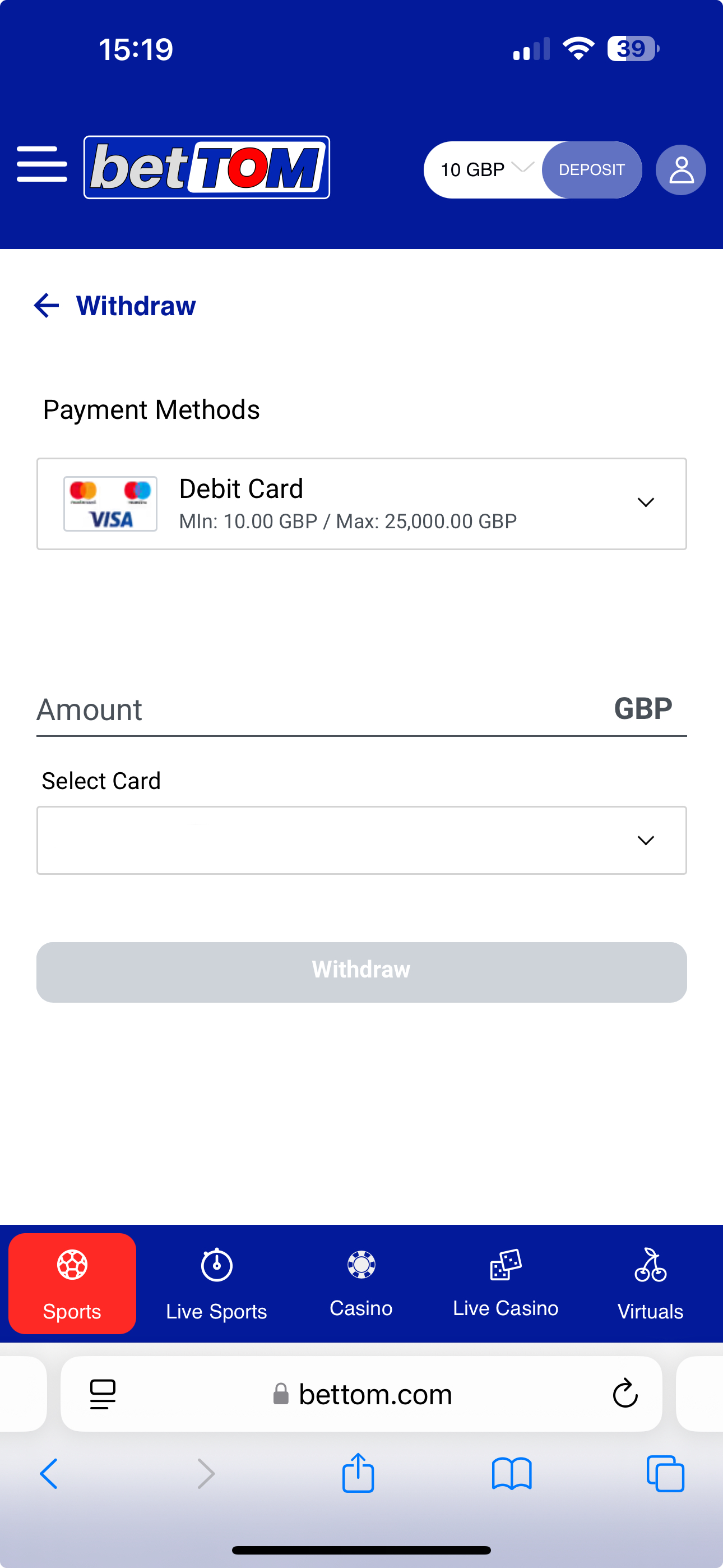Viewport: 723px width, 1568px height.
Task: Open the user profile account icon
Action: (x=680, y=170)
